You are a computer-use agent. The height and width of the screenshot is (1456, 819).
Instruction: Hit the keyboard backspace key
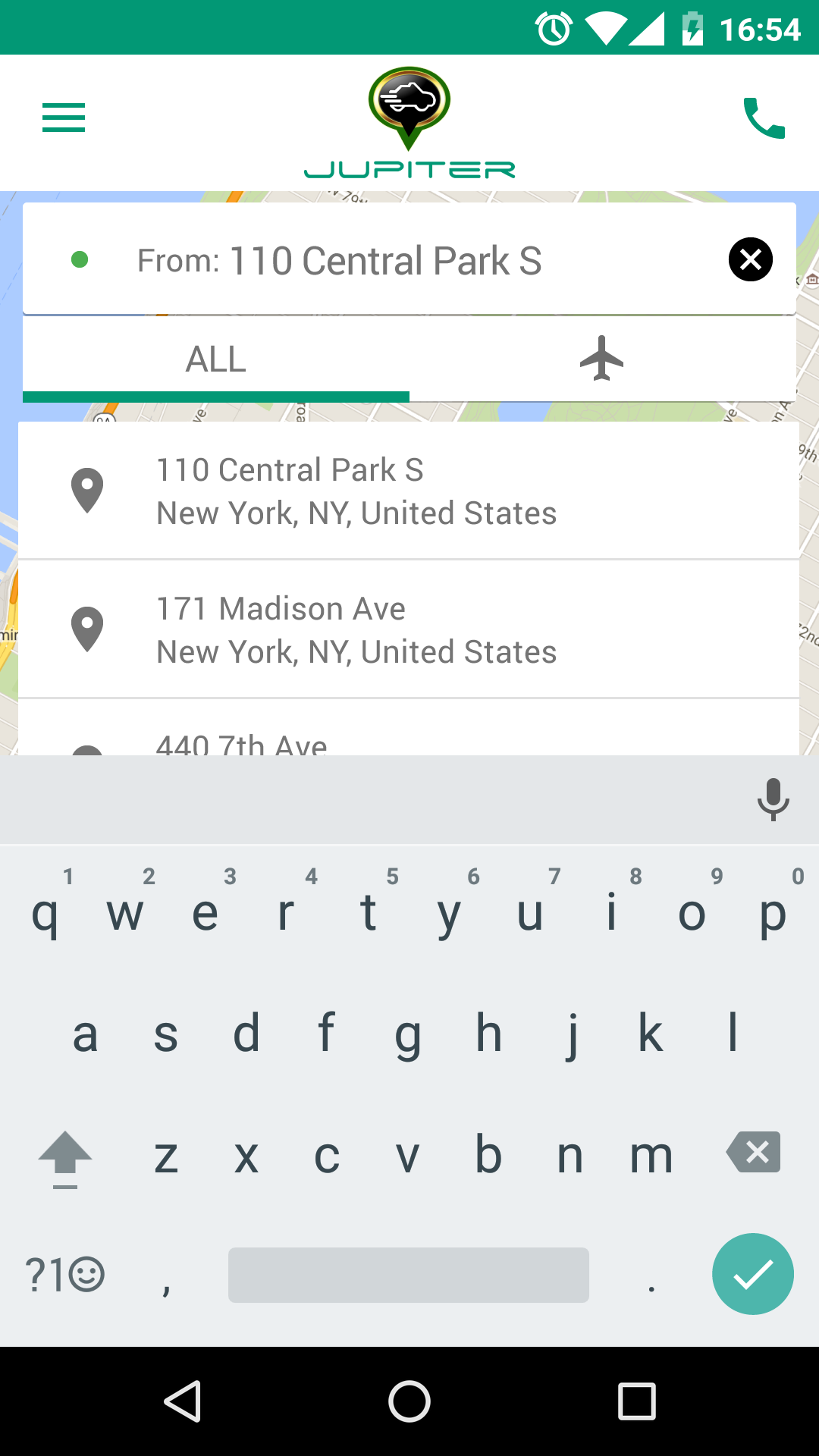(x=753, y=1153)
